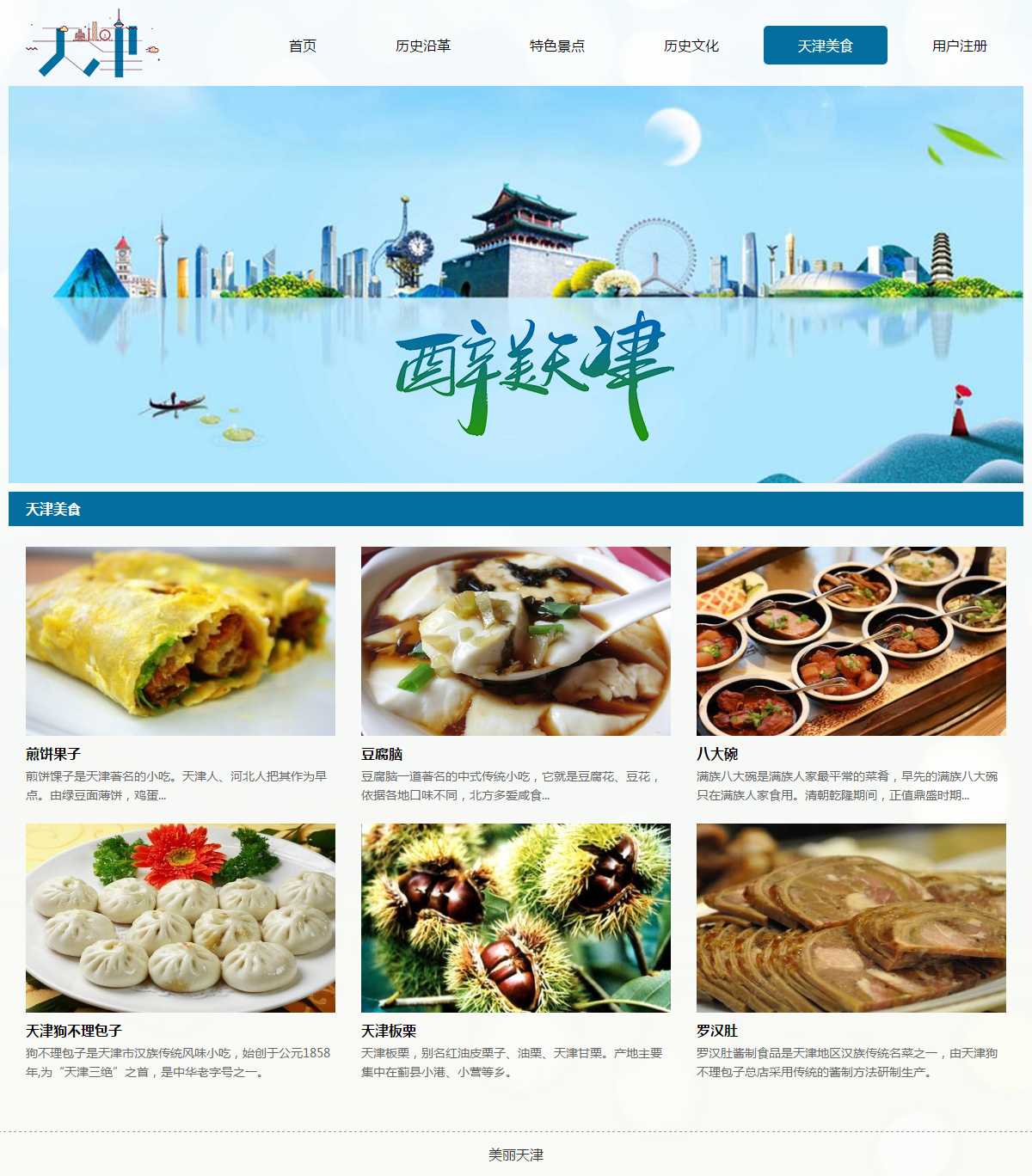The image size is (1032, 1176).
Task: View 天津狗不理包子 details
Action: coord(181,918)
